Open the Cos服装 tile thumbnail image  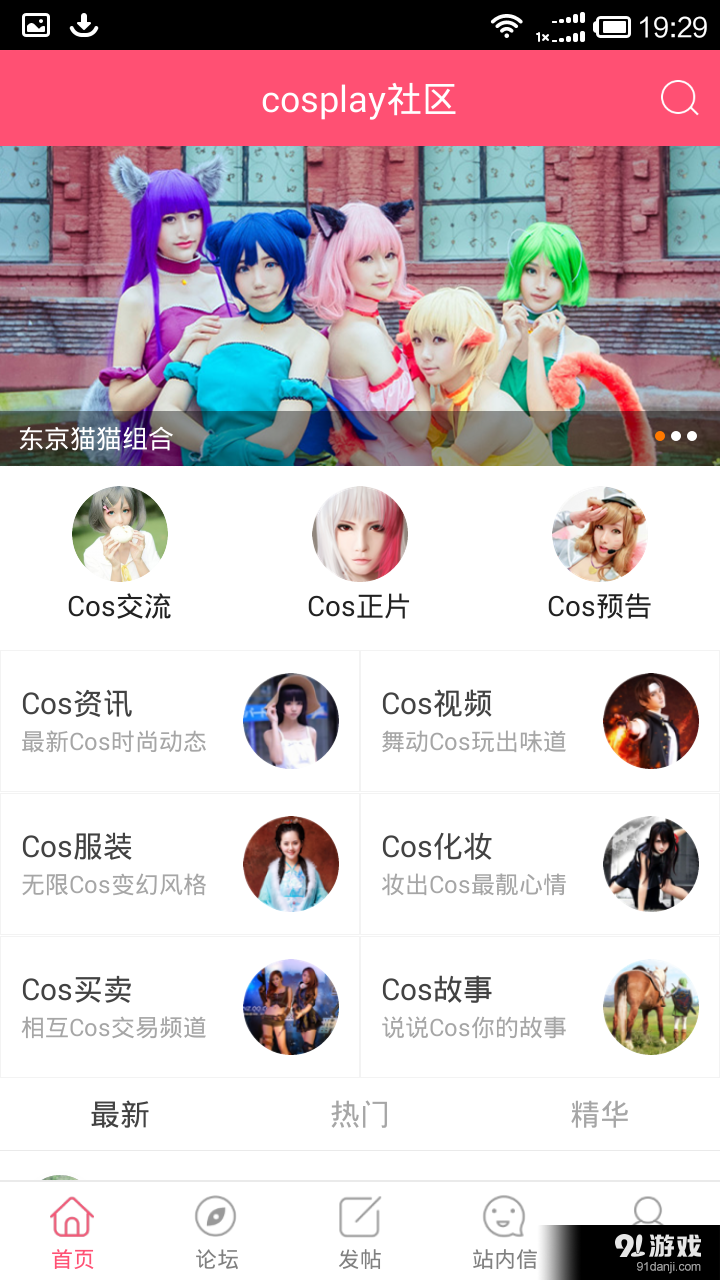[291, 864]
